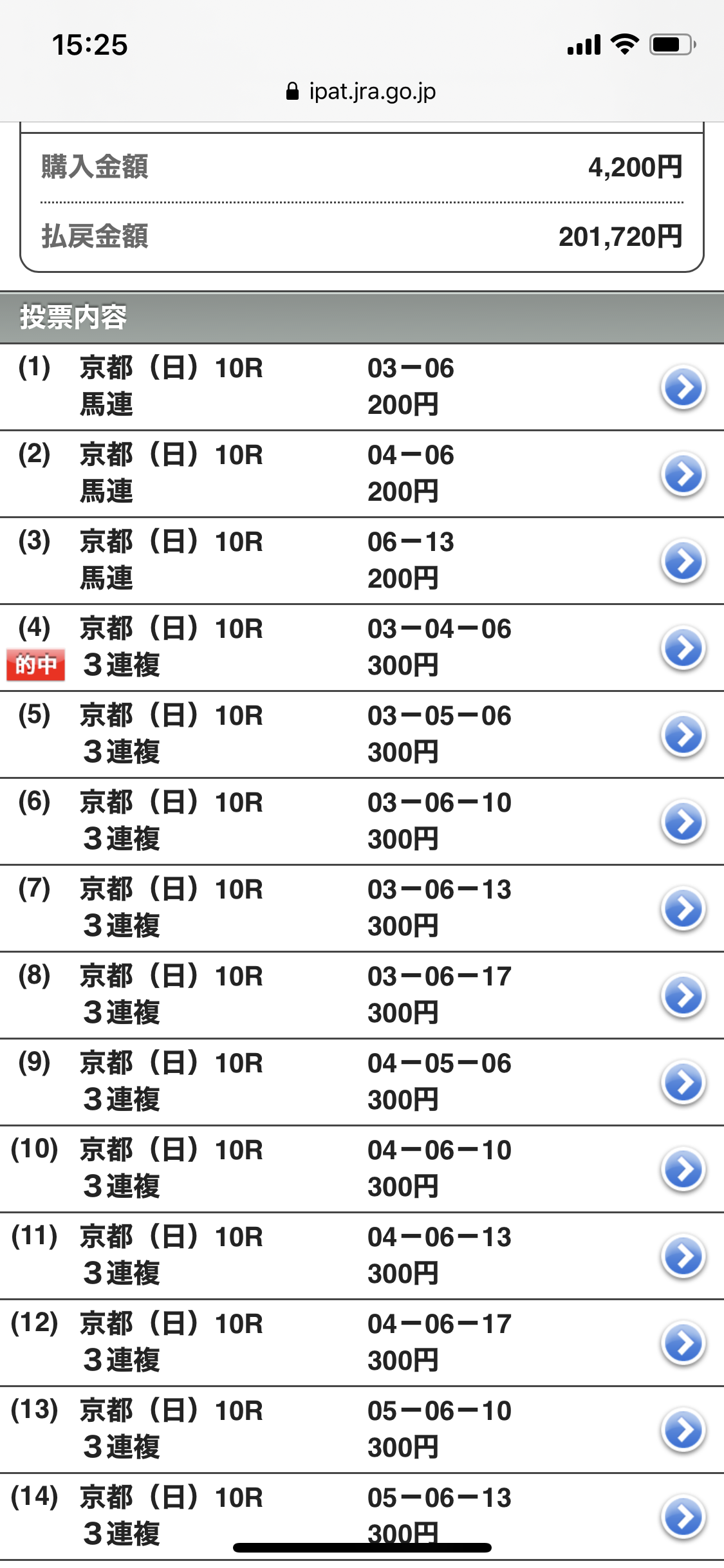The image size is (724, 1568).
Task: Show bet (12) 3連複 04-06-17 details
Action: (x=683, y=1343)
